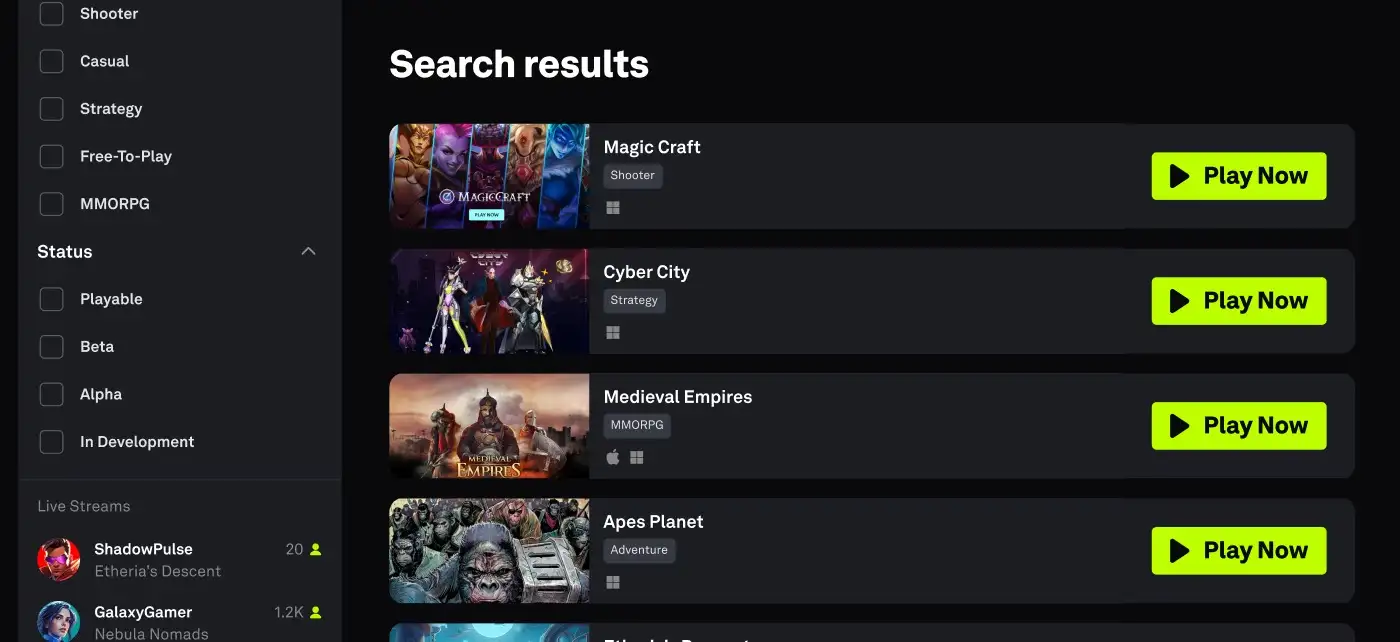Tick the Free-To-Play checkbox
Viewport: 1400px width, 642px height.
coord(51,156)
